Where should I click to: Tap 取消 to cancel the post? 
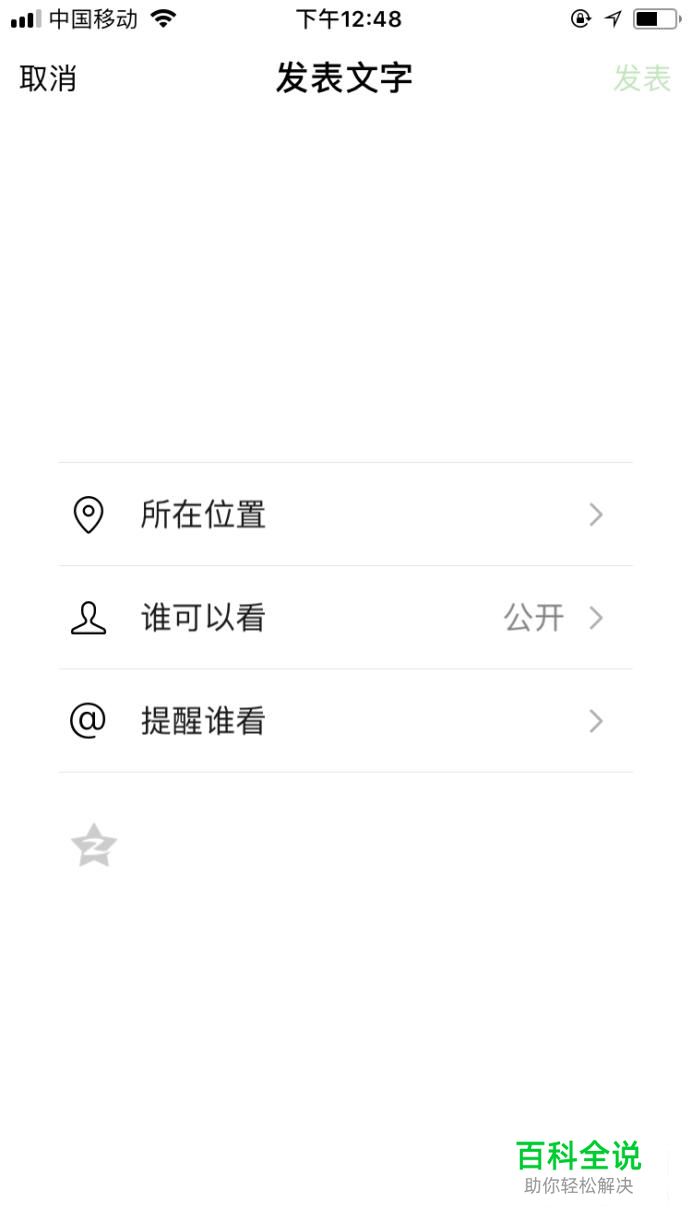(48, 79)
